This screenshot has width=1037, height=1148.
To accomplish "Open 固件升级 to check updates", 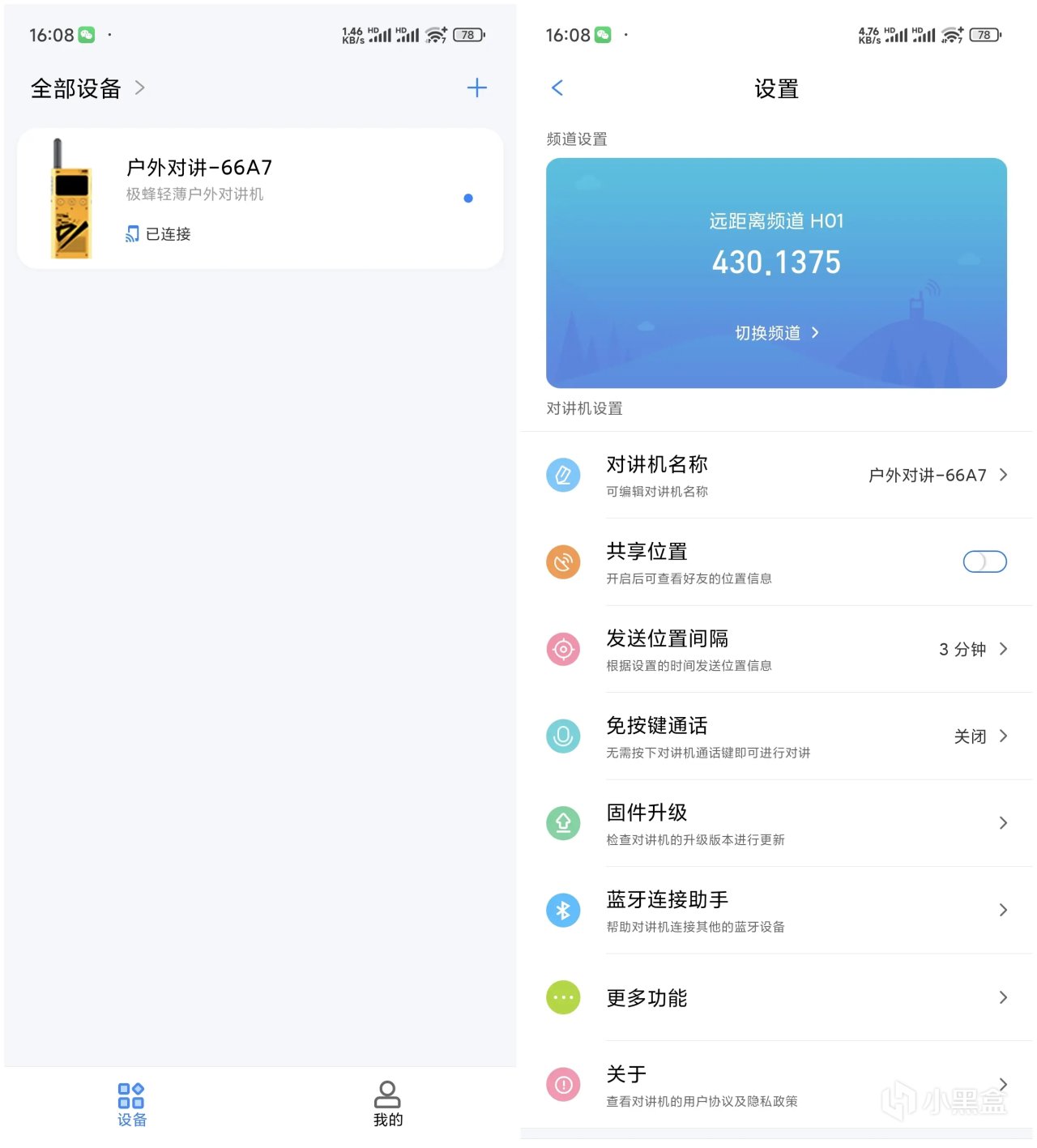I will click(x=776, y=823).
